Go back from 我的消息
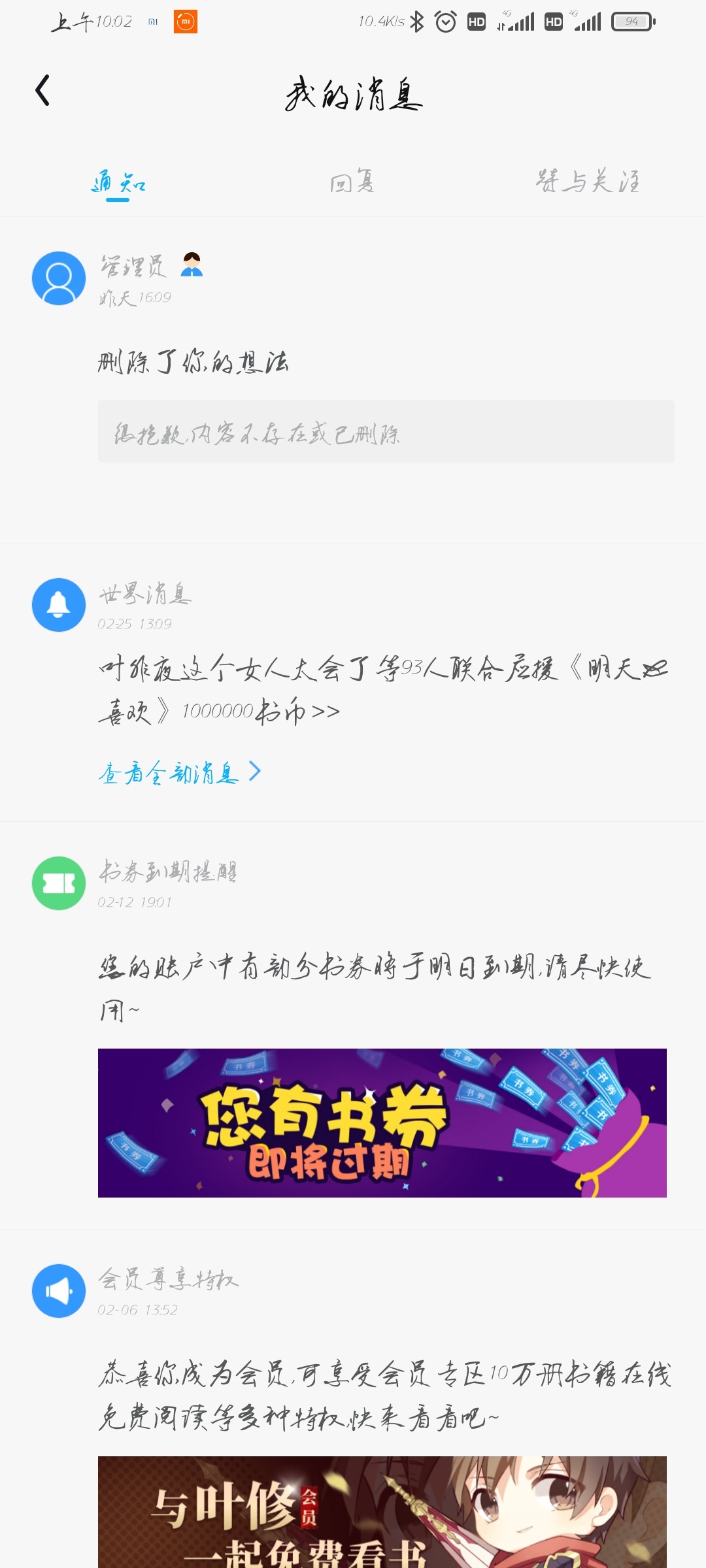706x1568 pixels. tap(42, 90)
